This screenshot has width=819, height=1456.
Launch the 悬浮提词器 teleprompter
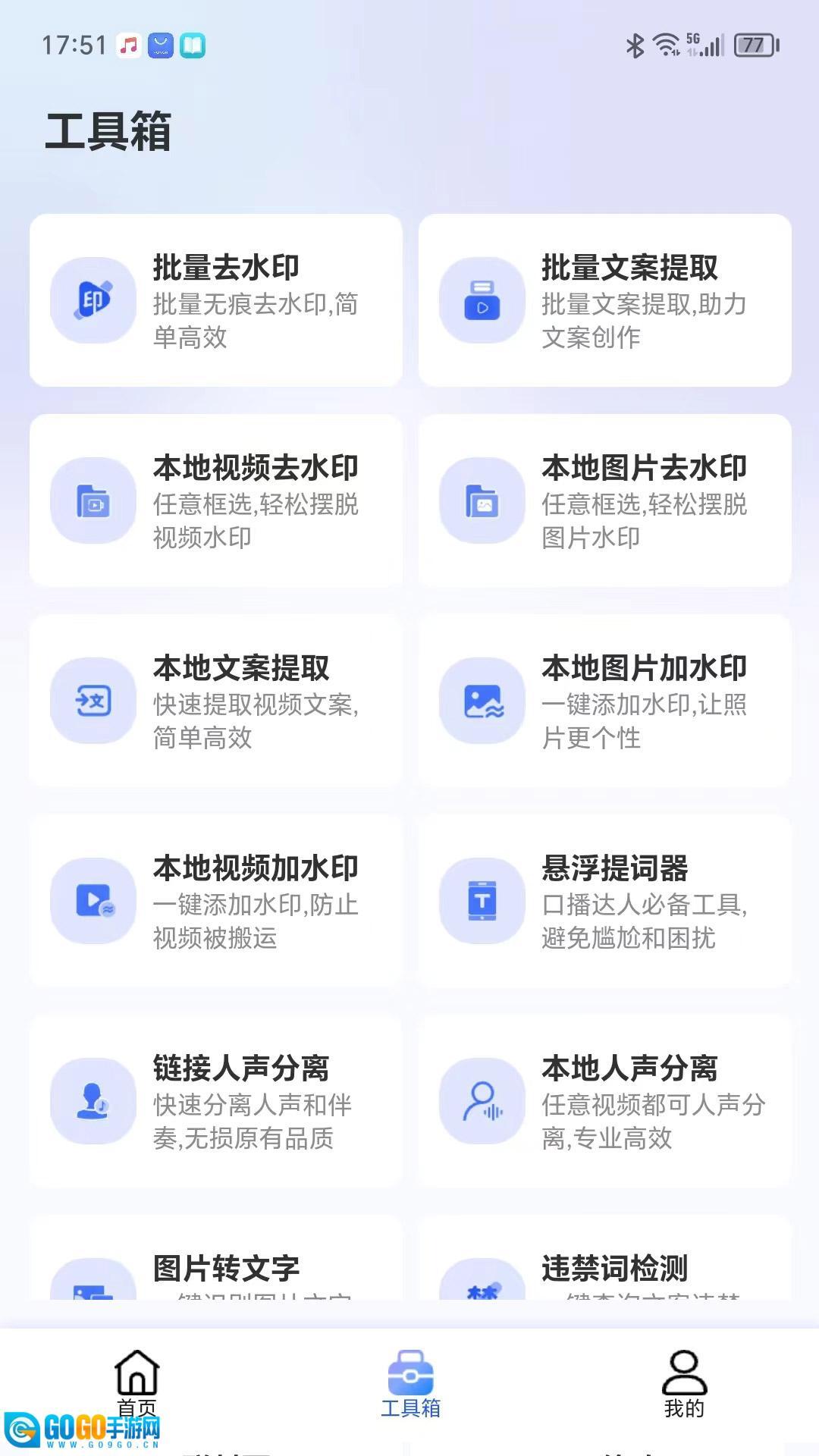click(x=604, y=901)
